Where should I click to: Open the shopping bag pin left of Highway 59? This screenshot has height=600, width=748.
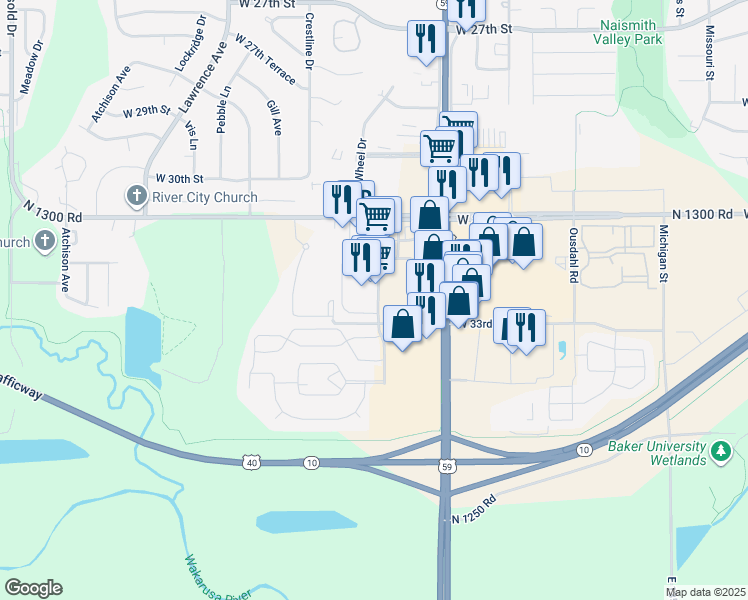point(402,325)
